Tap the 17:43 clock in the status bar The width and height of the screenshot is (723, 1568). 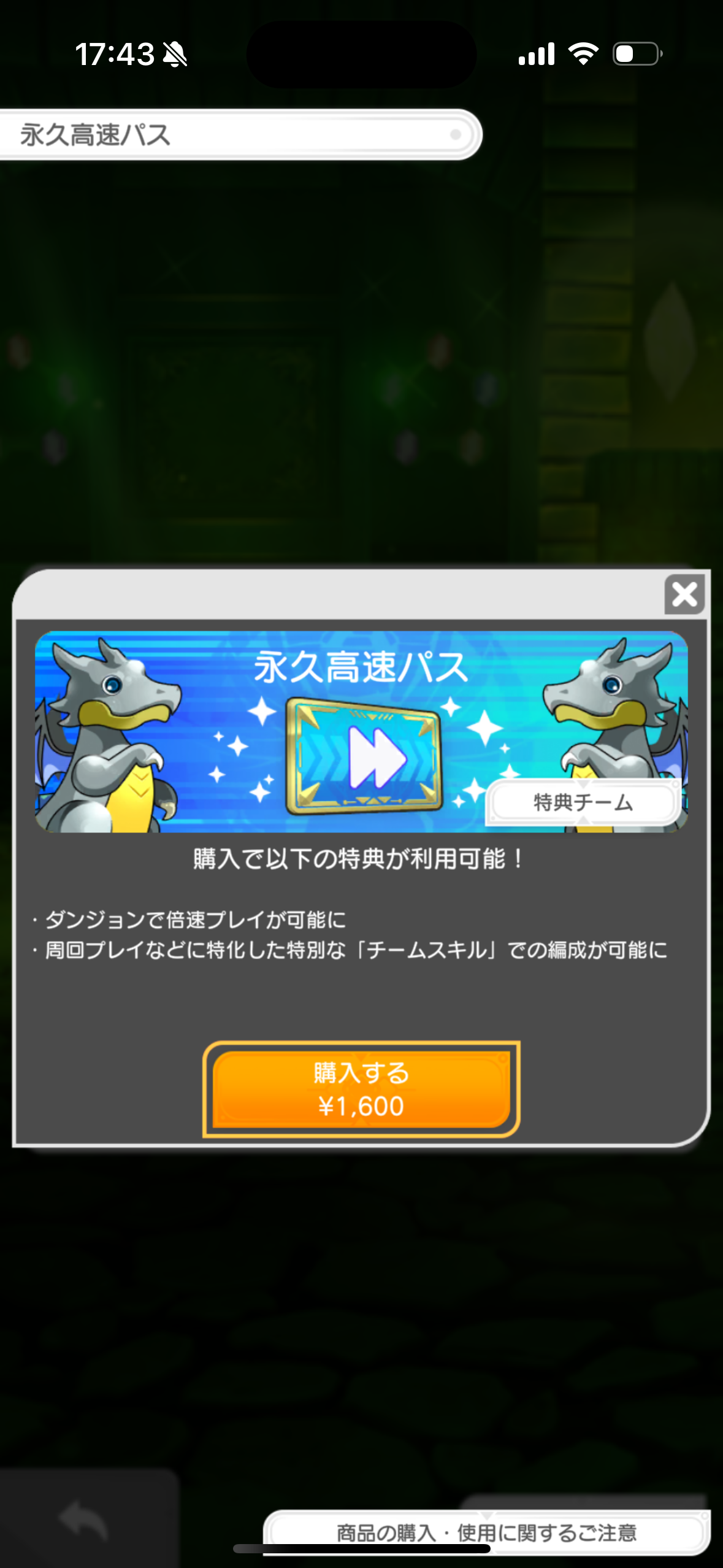coord(114,54)
